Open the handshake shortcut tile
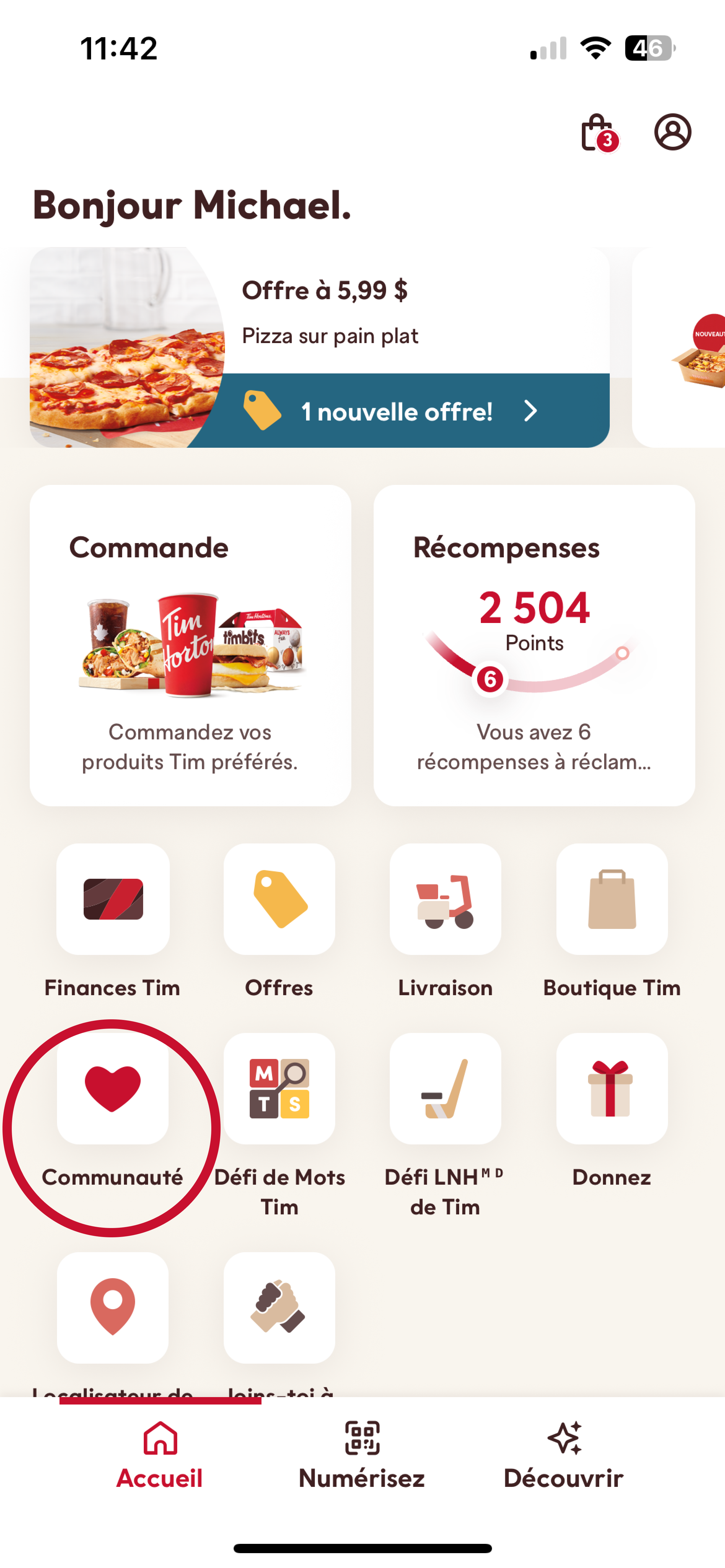725x1568 pixels. point(279,1308)
